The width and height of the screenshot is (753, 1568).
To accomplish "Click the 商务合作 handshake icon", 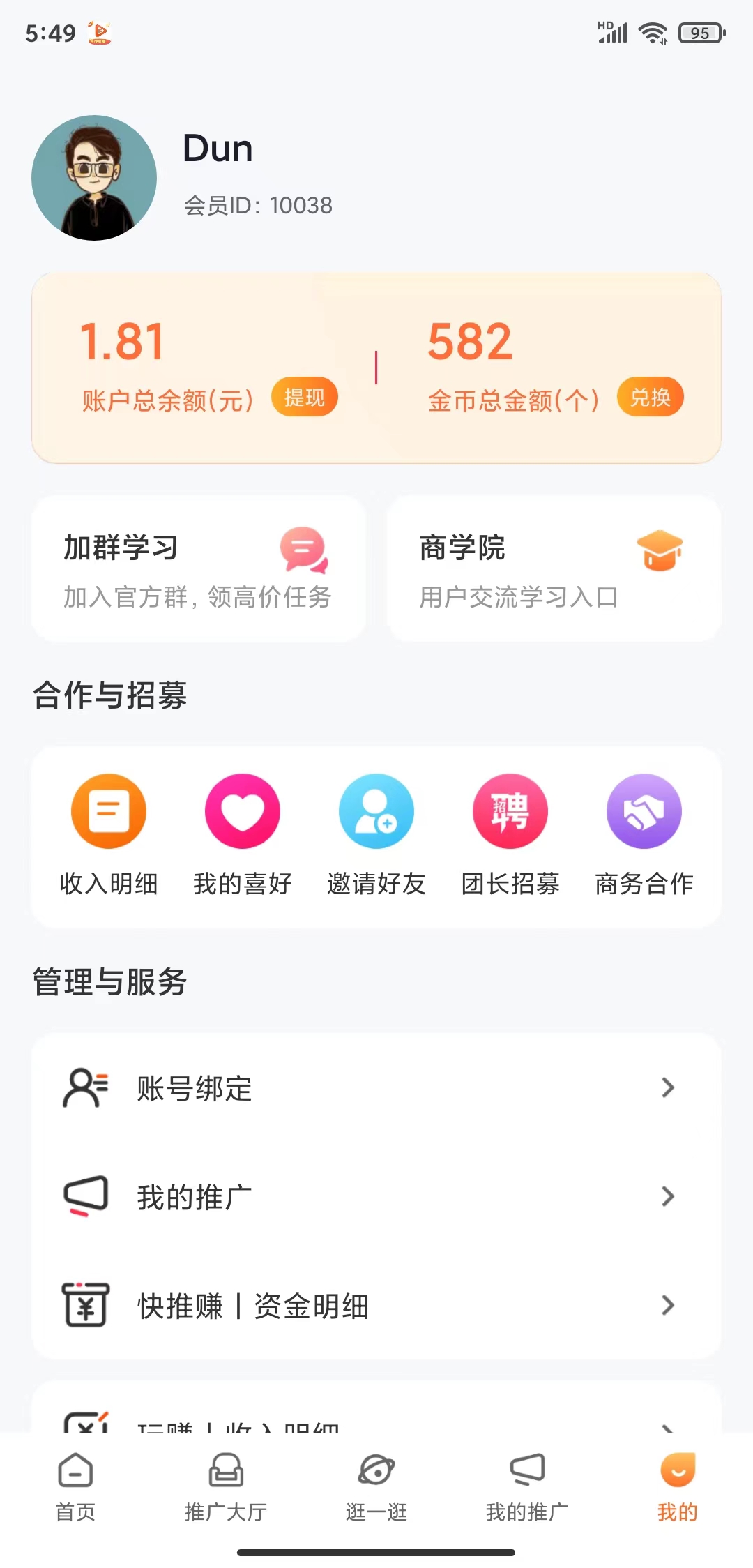I will pyautogui.click(x=644, y=811).
